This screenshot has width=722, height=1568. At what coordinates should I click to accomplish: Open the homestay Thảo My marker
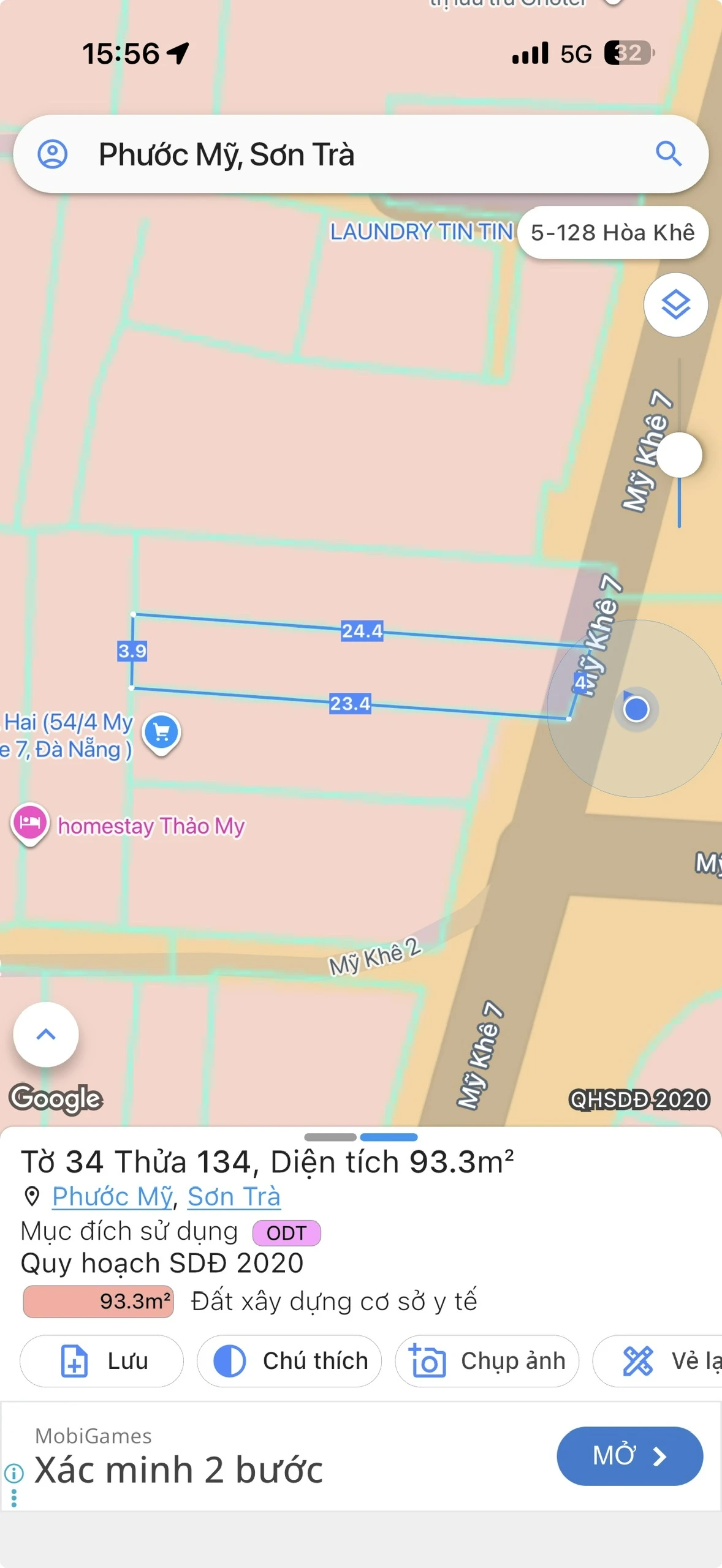pyautogui.click(x=29, y=823)
